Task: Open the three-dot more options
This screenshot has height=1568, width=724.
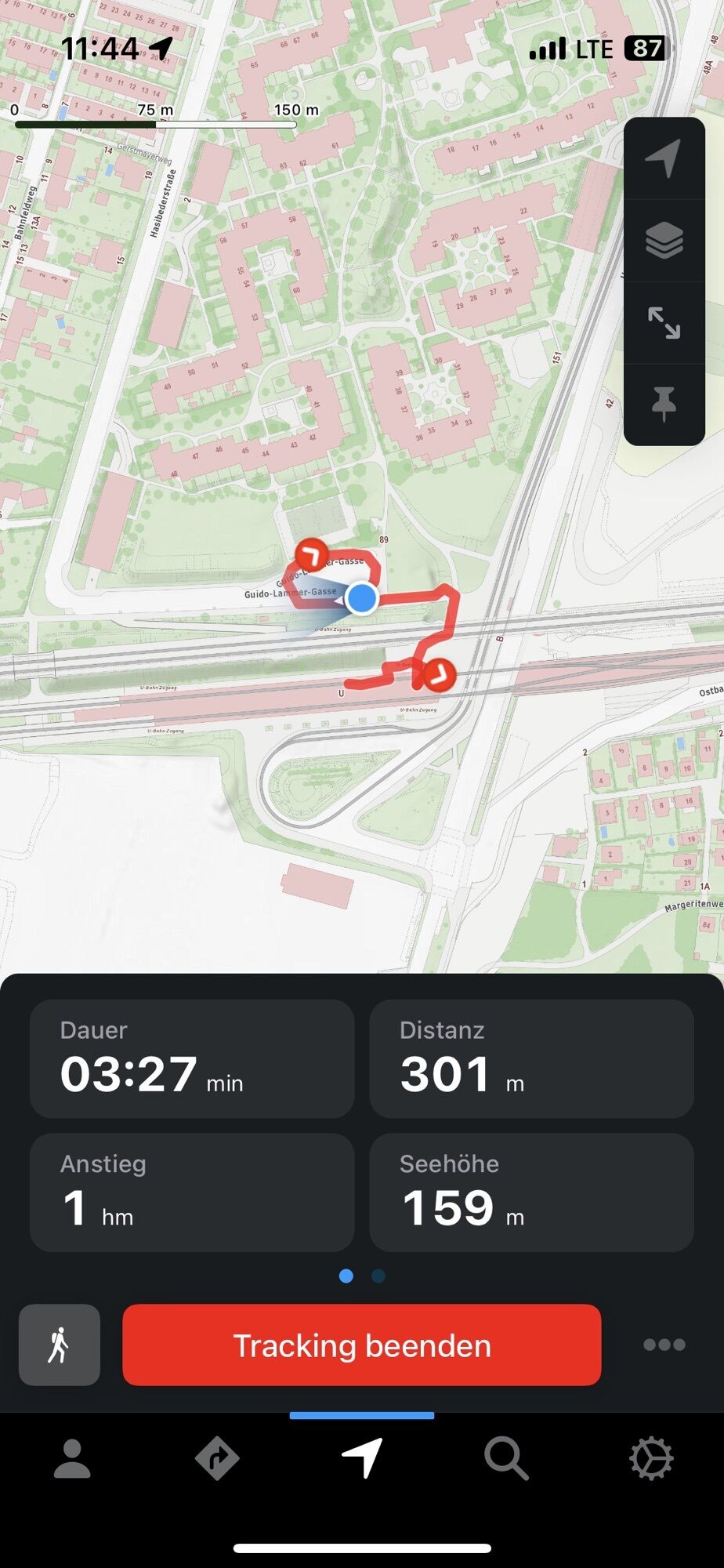Action: pos(664,1345)
